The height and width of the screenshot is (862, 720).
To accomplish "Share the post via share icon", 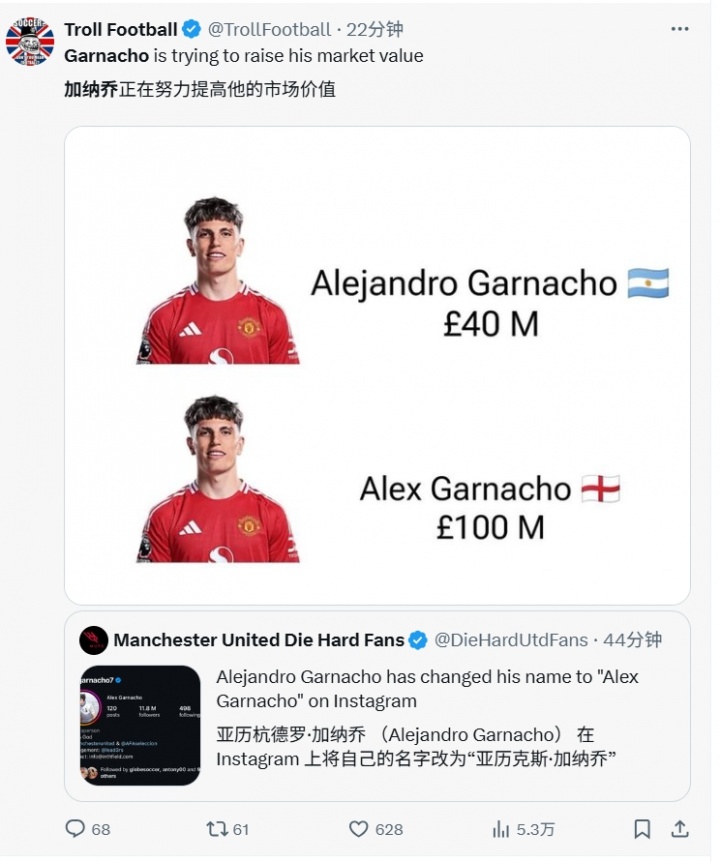I will tap(680, 828).
